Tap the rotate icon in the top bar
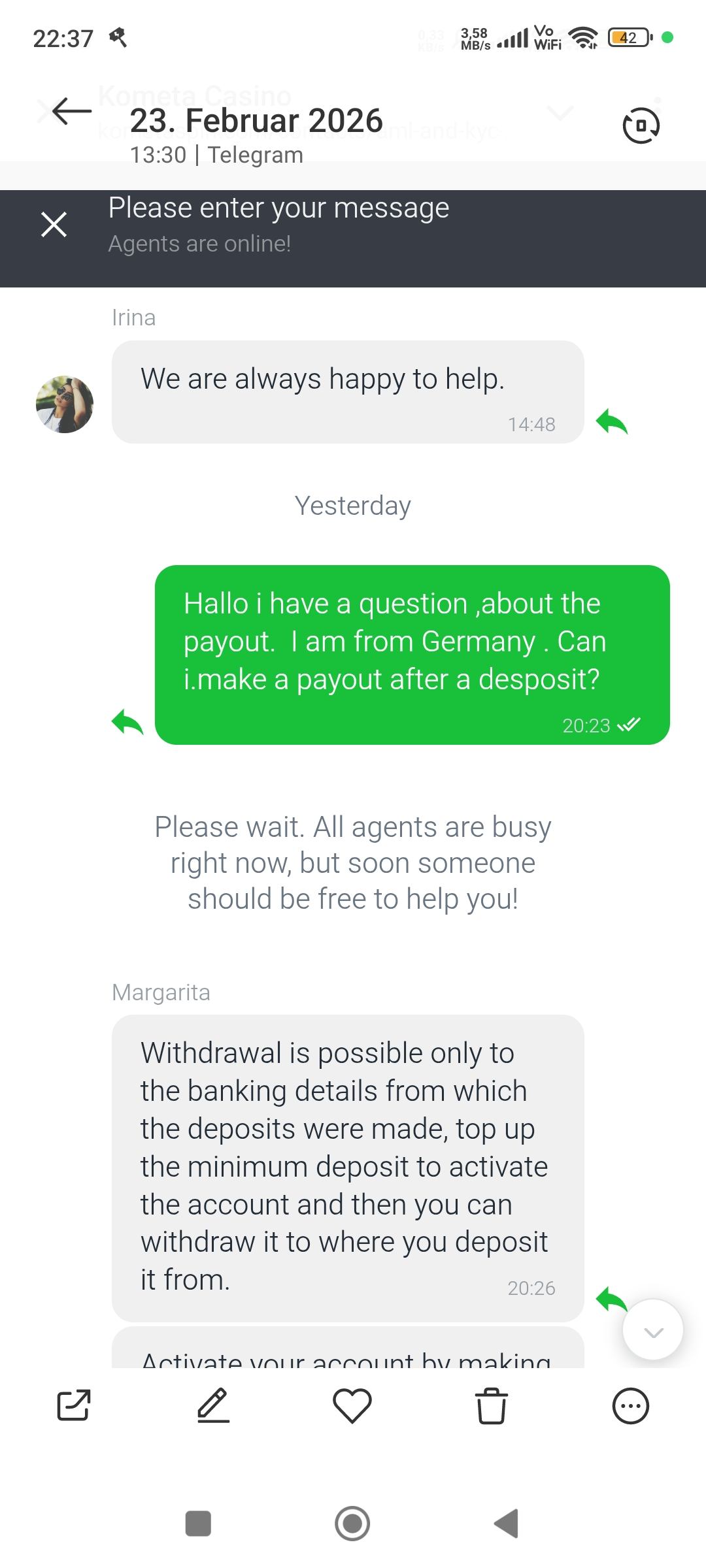This screenshot has height=1568, width=706. point(641,125)
